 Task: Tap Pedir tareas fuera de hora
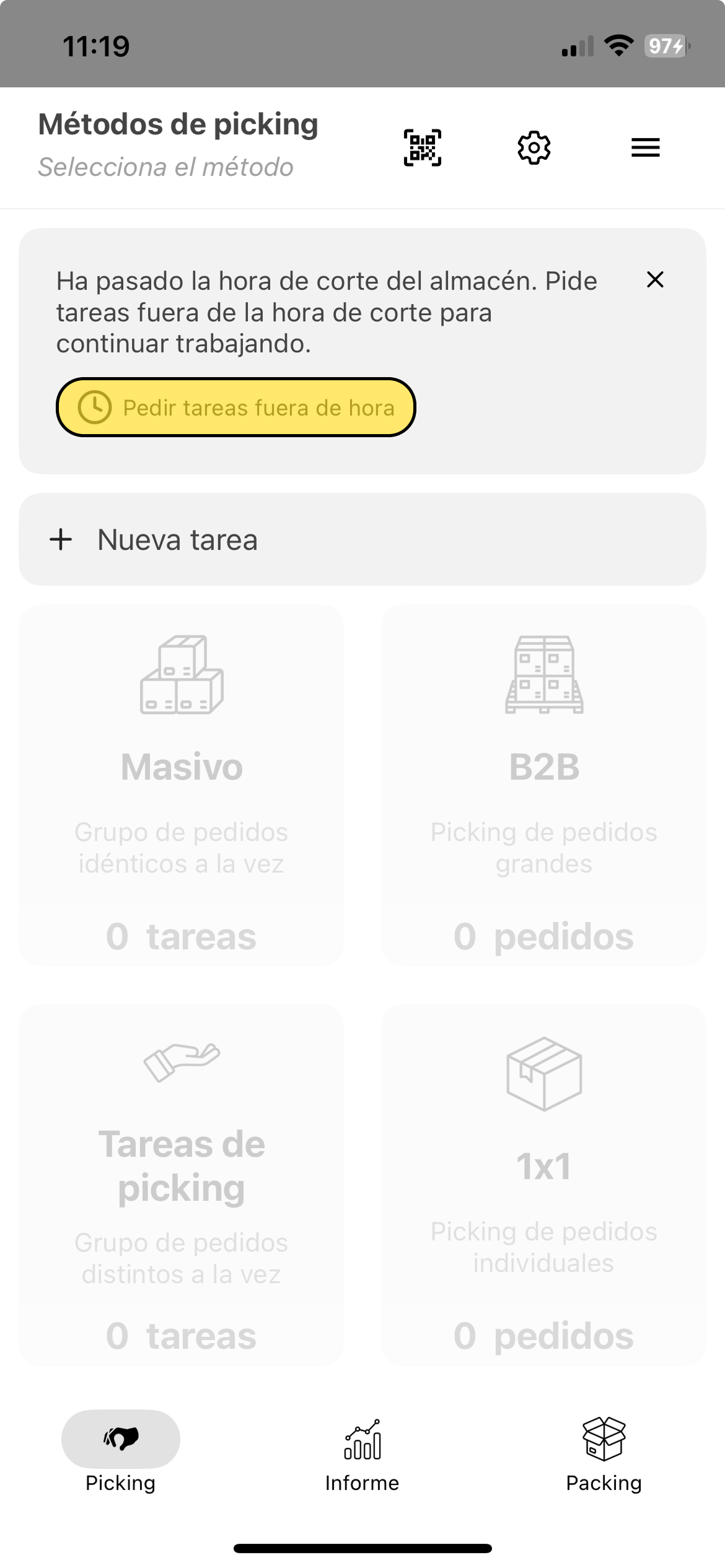pyautogui.click(x=236, y=407)
